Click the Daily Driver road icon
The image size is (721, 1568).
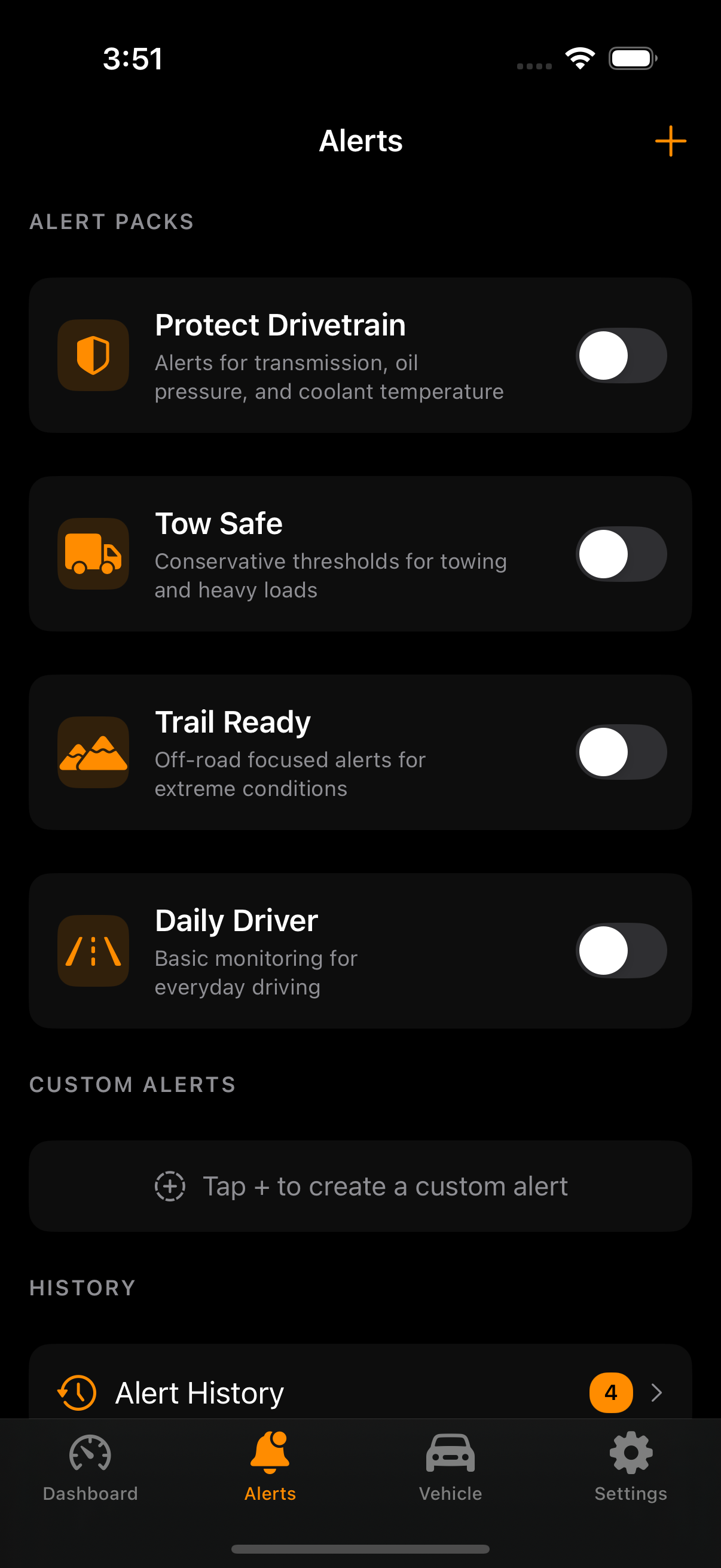pos(93,951)
